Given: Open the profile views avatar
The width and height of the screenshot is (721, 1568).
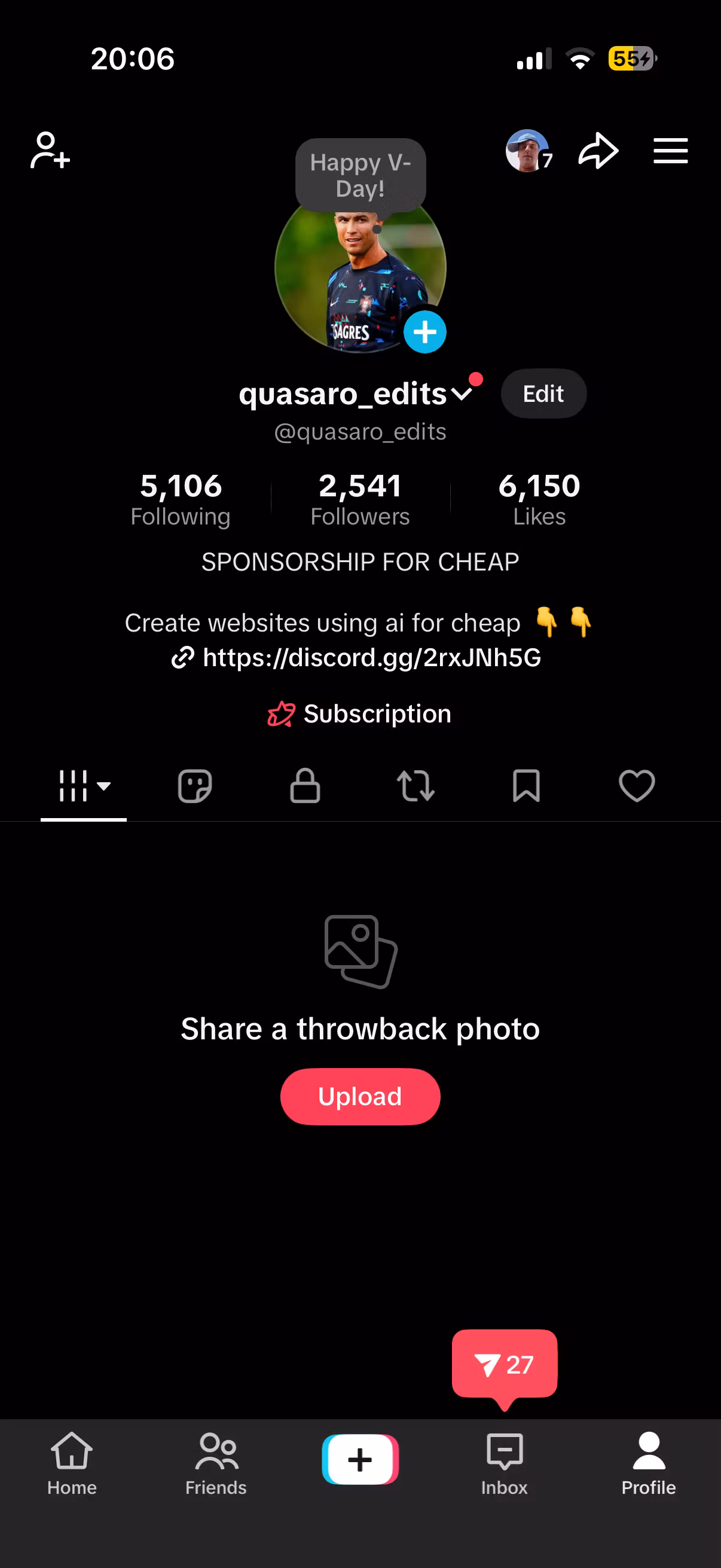Looking at the screenshot, I should tap(527, 150).
